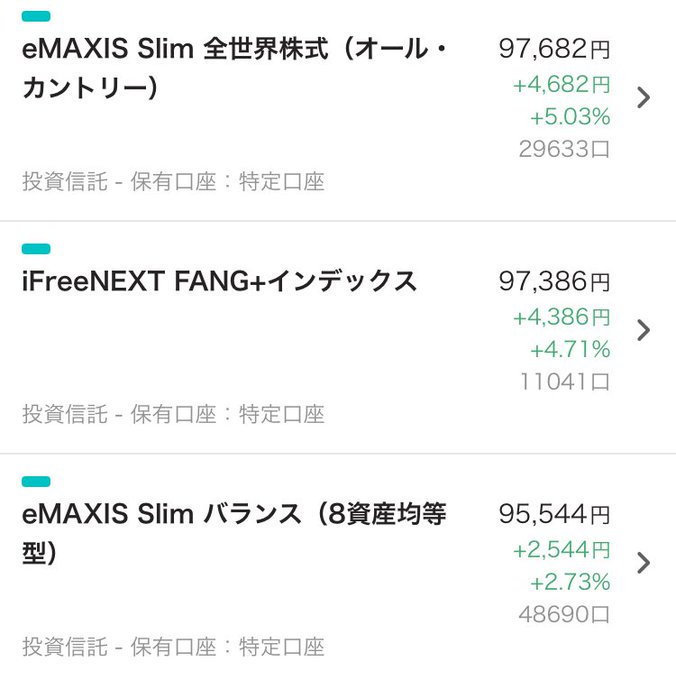
Task: Open iFreeNEXT FANG+インデックス holding details
Action: click(x=643, y=330)
